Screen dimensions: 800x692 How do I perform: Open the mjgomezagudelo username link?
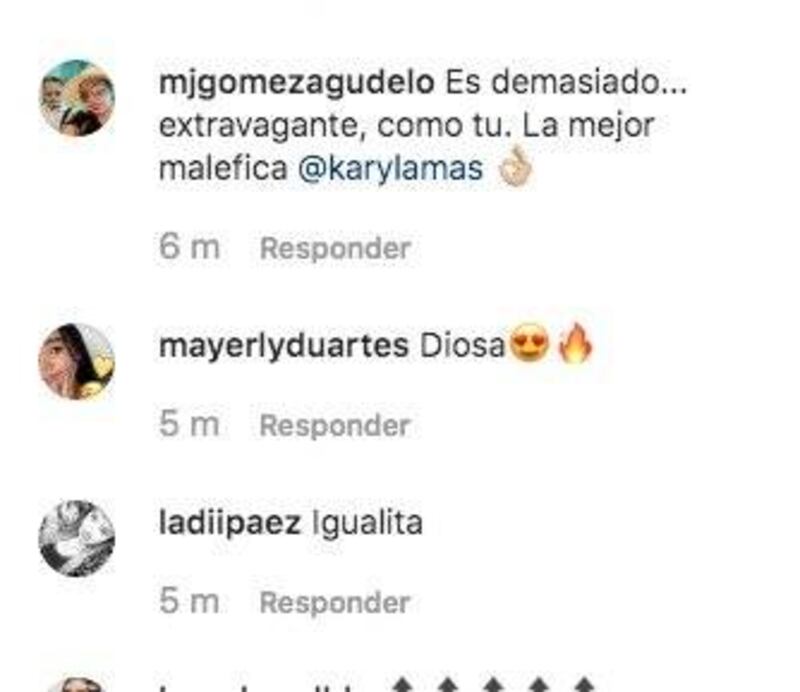point(296,83)
